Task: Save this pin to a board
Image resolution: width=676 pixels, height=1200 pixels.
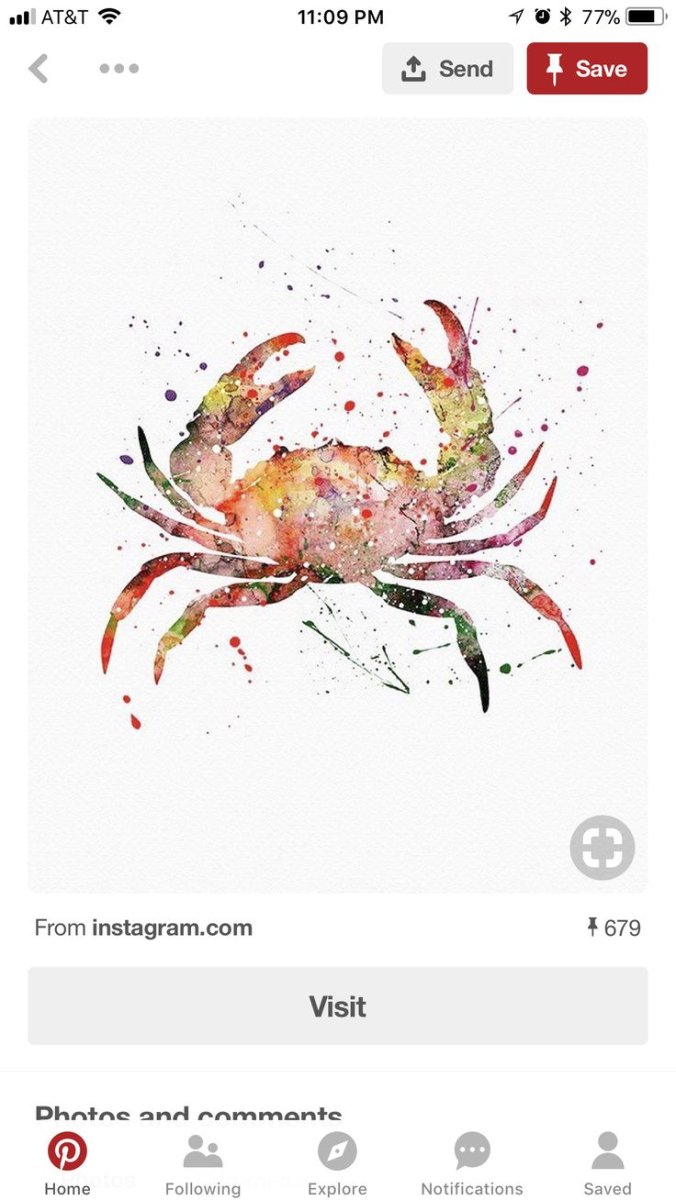Action: coord(587,69)
